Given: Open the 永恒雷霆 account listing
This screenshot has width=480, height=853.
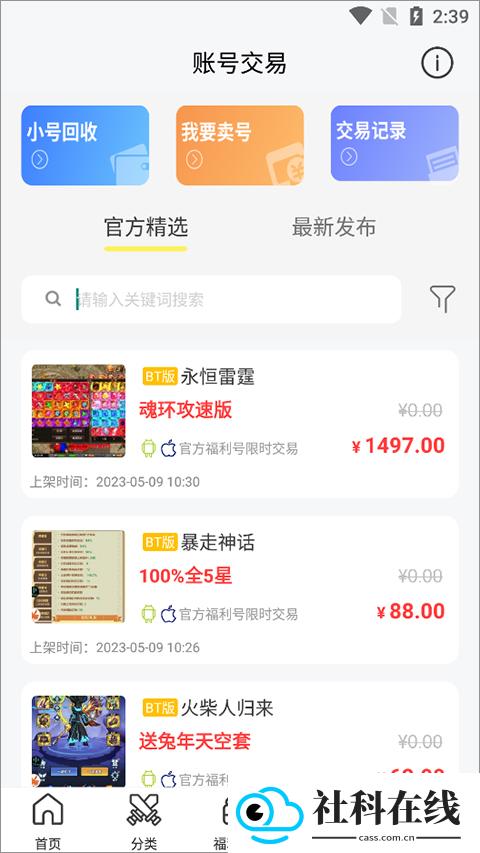Looking at the screenshot, I should (x=240, y=424).
